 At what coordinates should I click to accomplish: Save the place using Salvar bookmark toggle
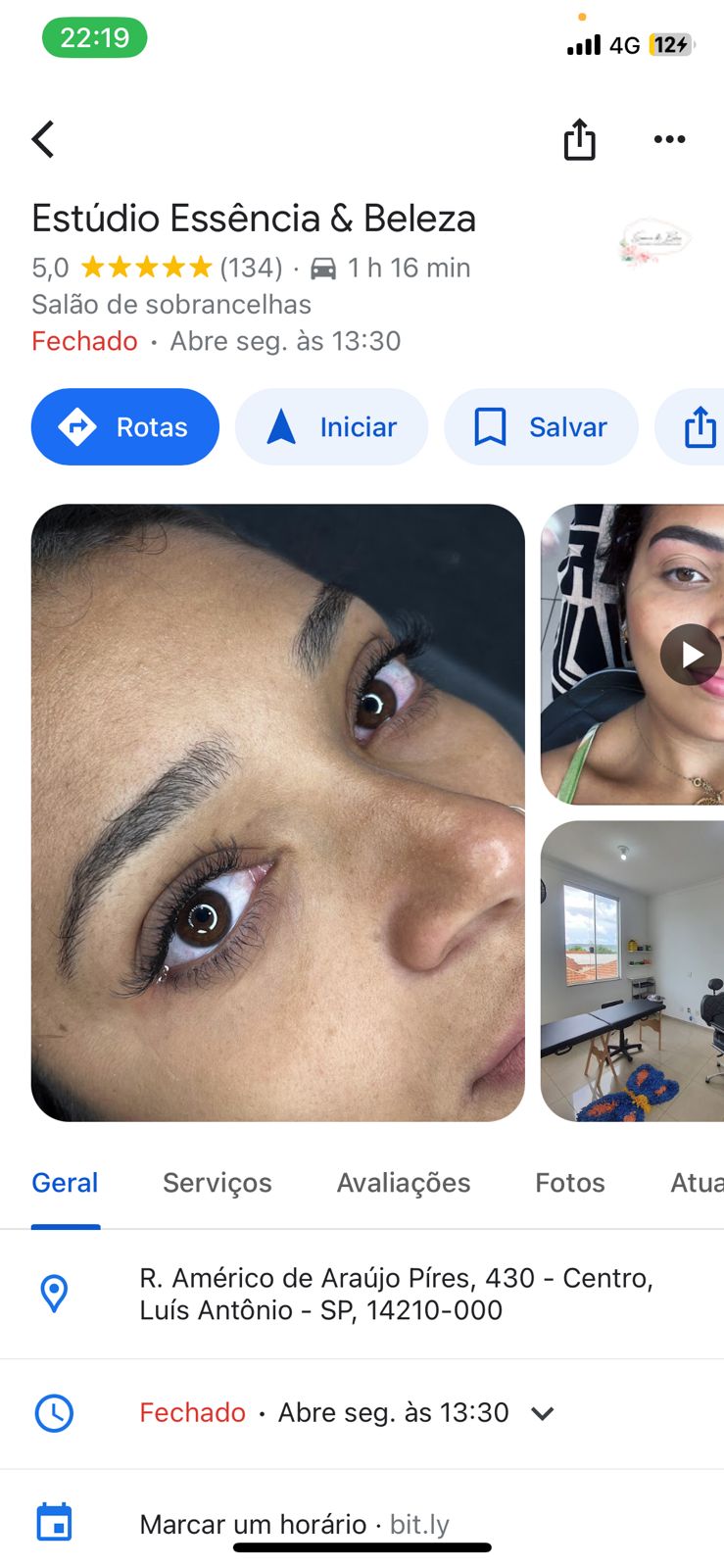pyautogui.click(x=540, y=426)
